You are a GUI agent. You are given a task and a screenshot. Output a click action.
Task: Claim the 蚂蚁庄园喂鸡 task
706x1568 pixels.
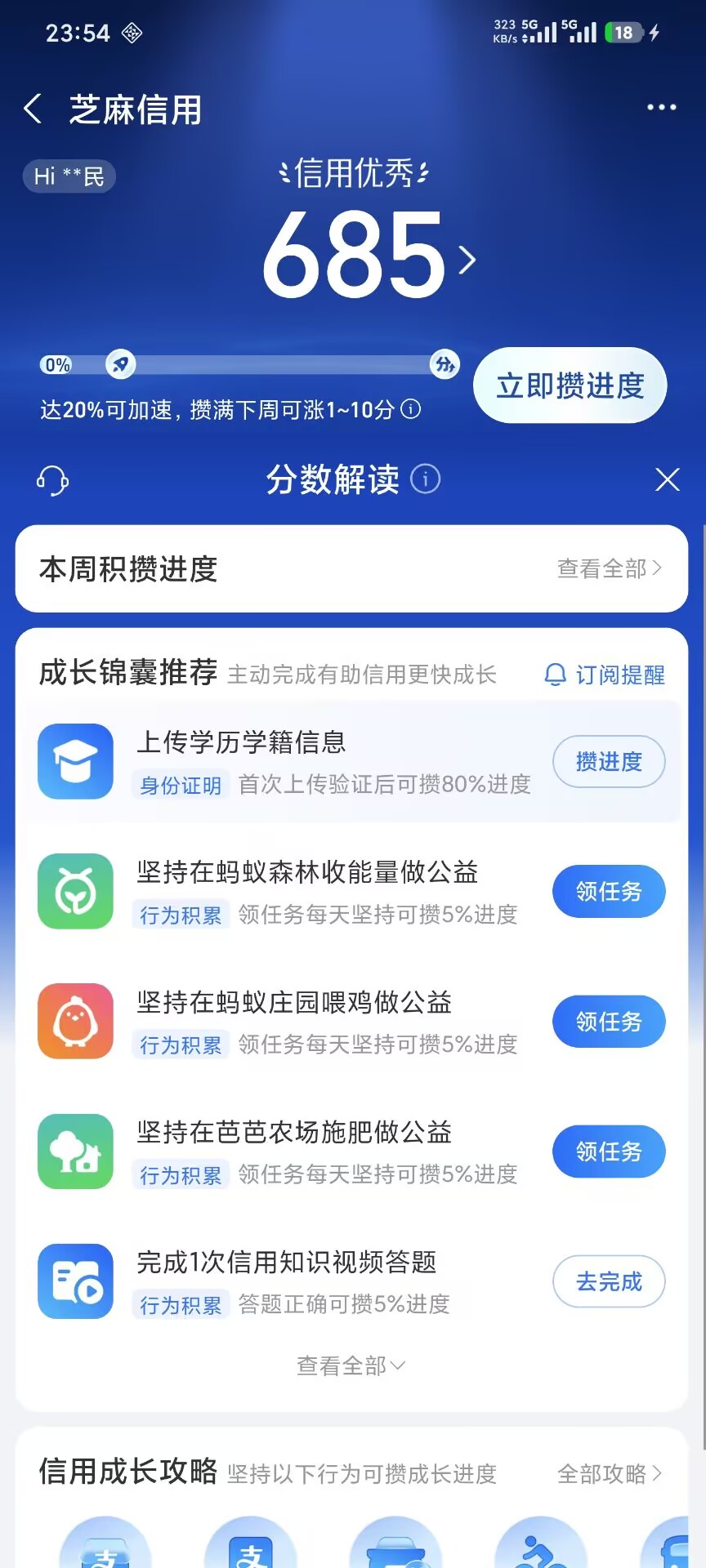pyautogui.click(x=609, y=1022)
